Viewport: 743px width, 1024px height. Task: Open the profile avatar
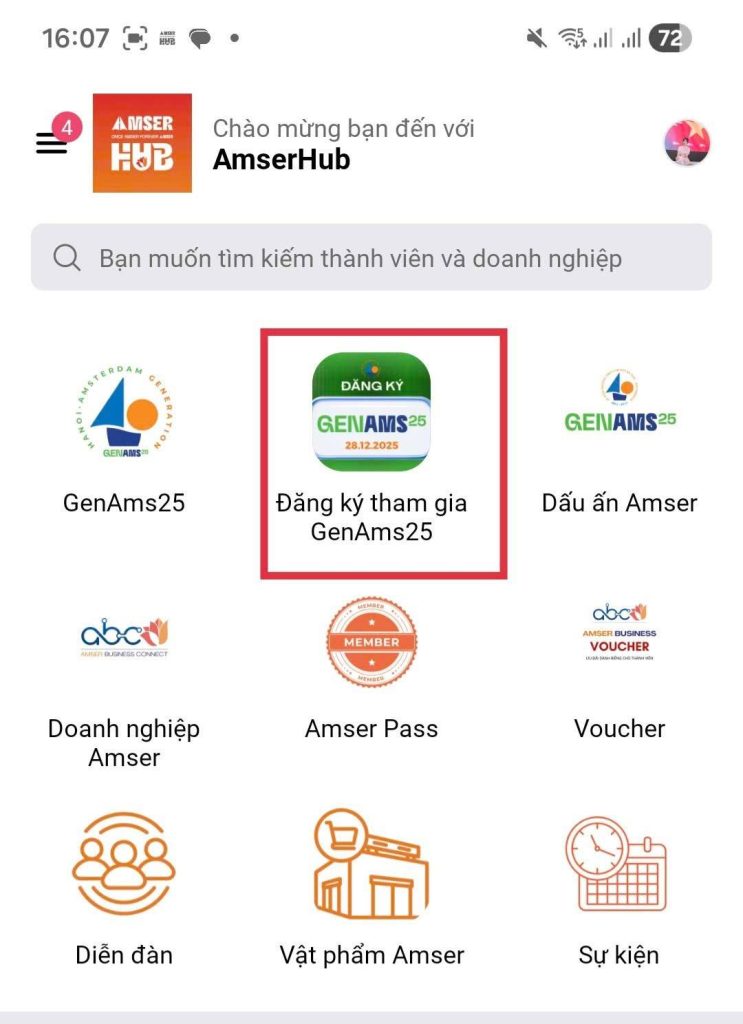tap(687, 144)
